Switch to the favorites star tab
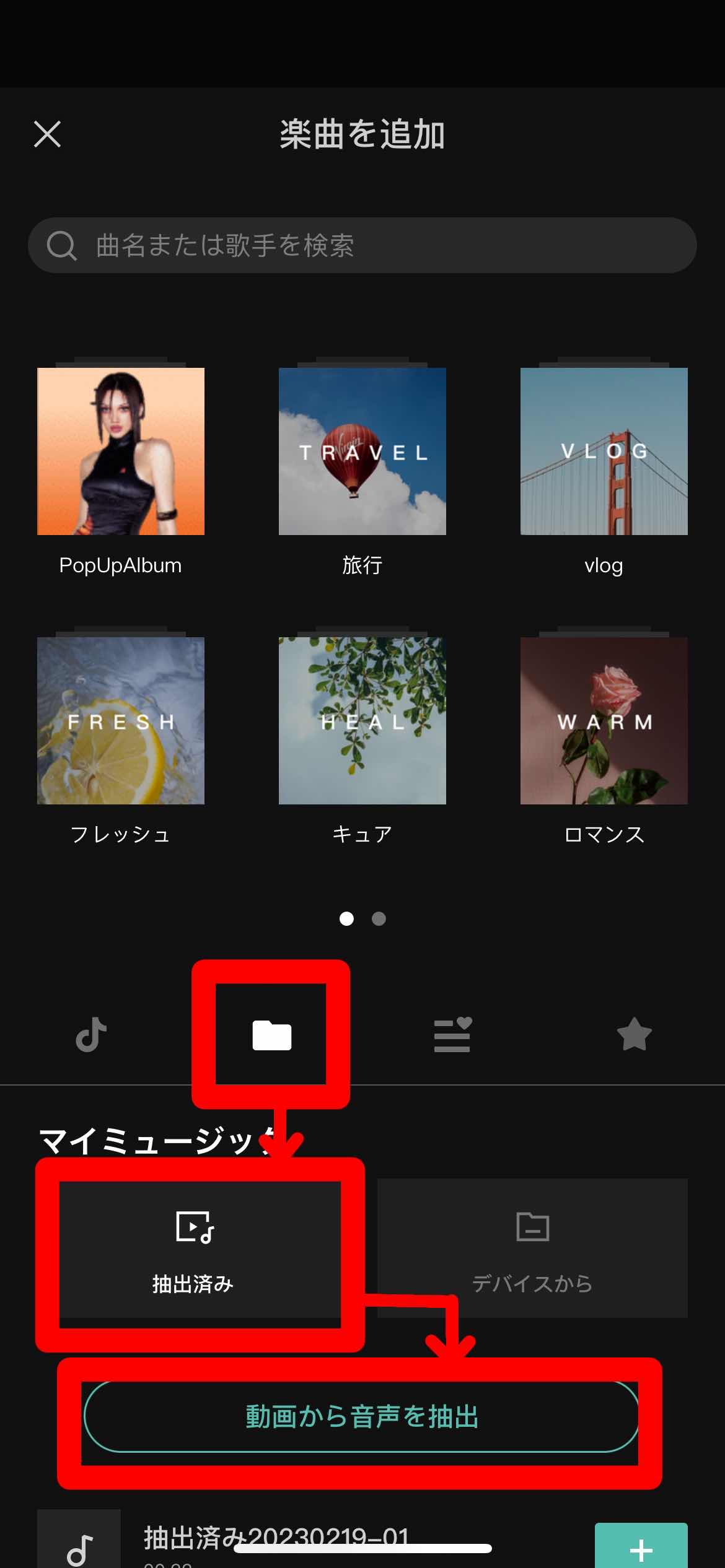Viewport: 725px width, 1568px height. coord(634,1035)
